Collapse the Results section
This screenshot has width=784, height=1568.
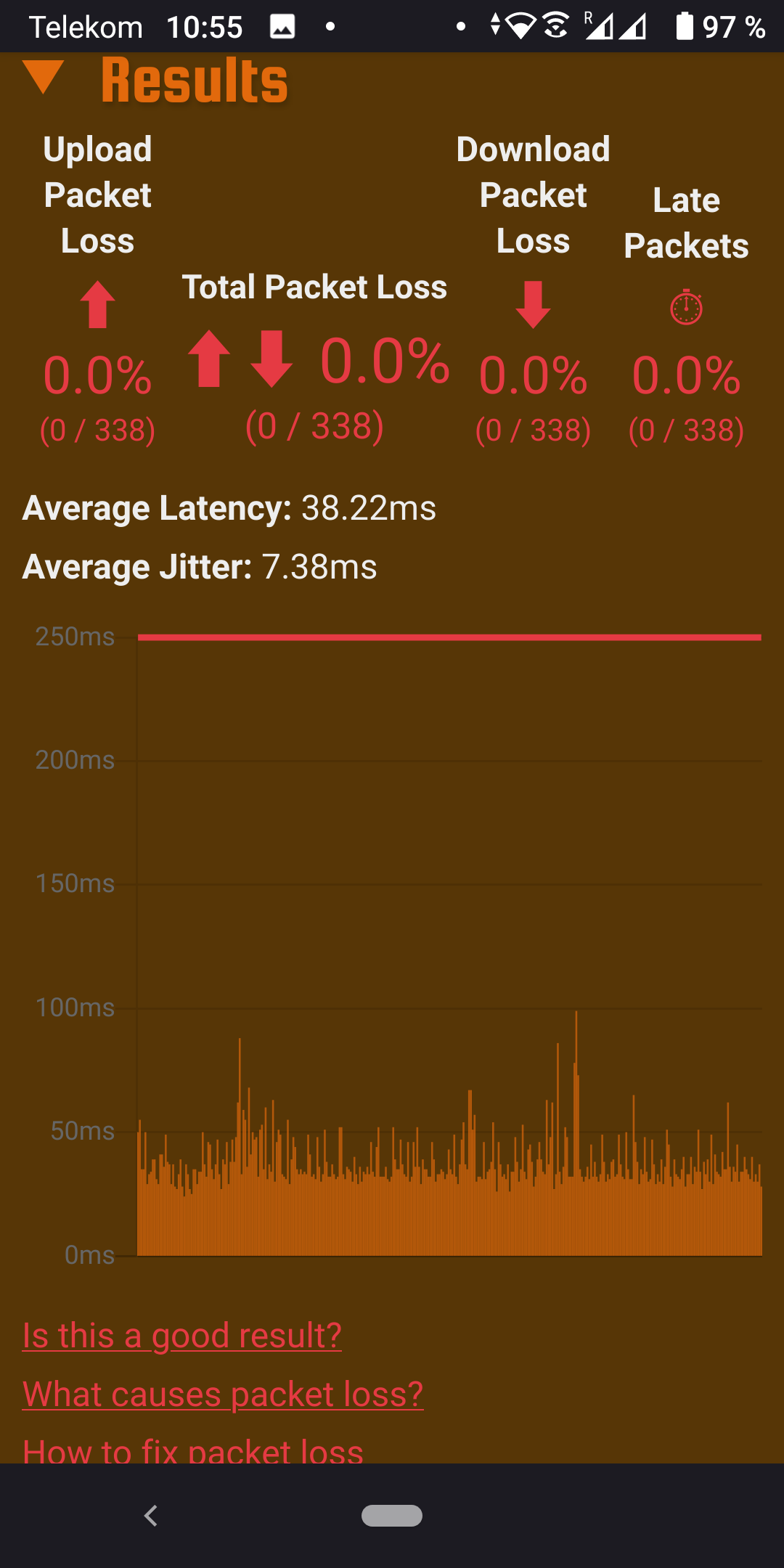click(44, 77)
